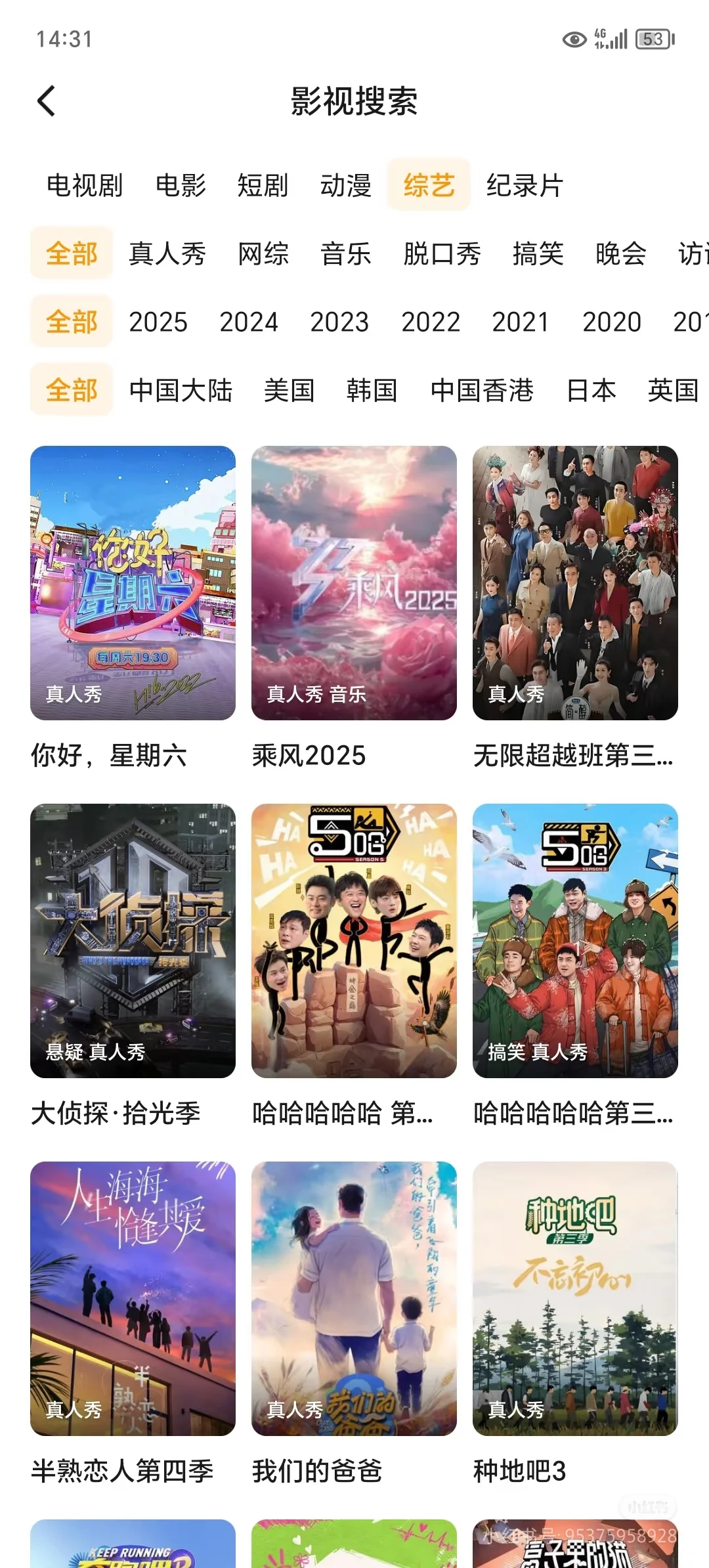Screen dimensions: 709x1568
Task: Apply the 脱口秀 genre filter
Action: coord(442,253)
